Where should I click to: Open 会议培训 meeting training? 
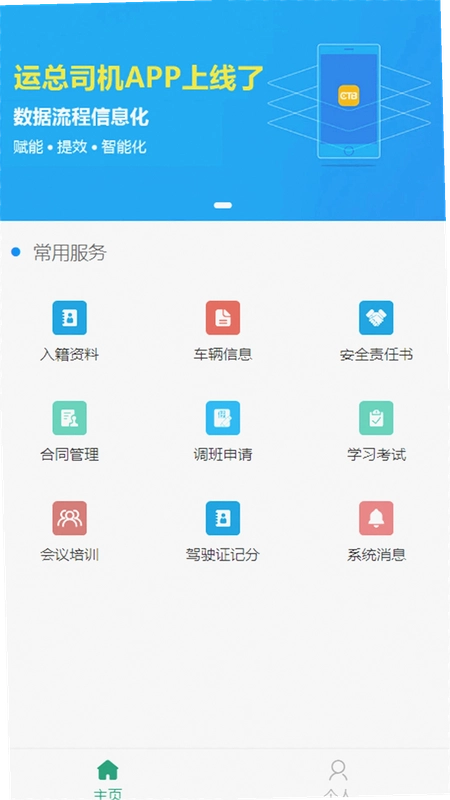[x=69, y=531]
